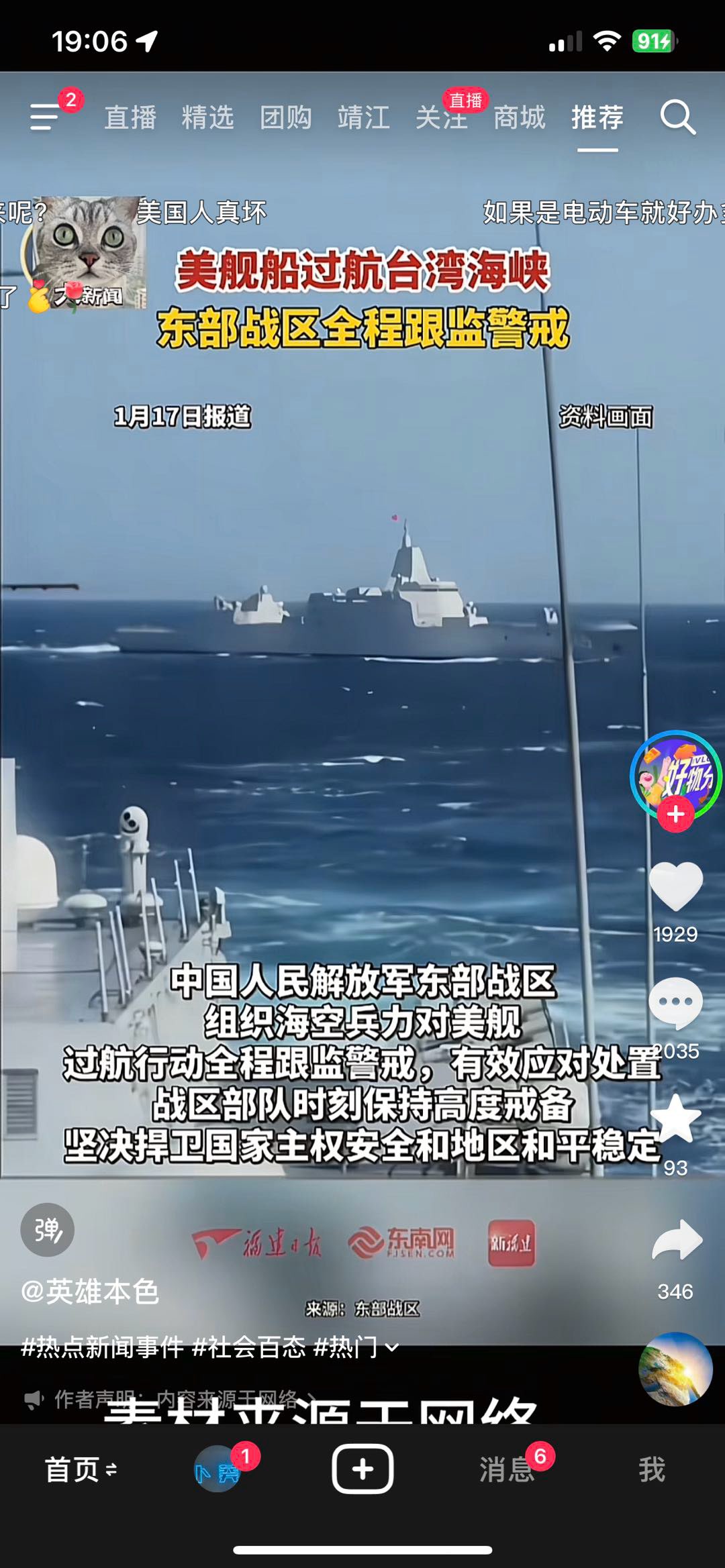Open the rotating music disc
The width and height of the screenshot is (725, 1568).
(x=675, y=1369)
